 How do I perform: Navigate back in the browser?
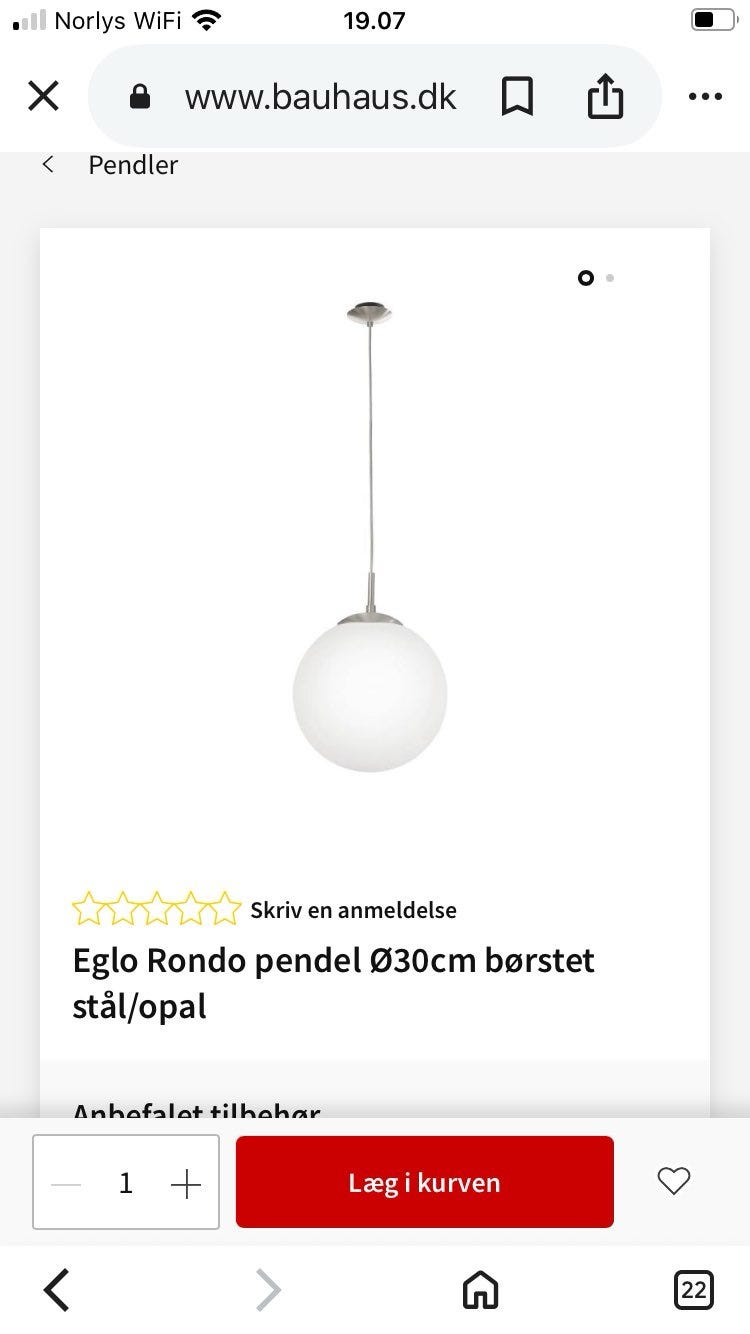(x=57, y=1290)
